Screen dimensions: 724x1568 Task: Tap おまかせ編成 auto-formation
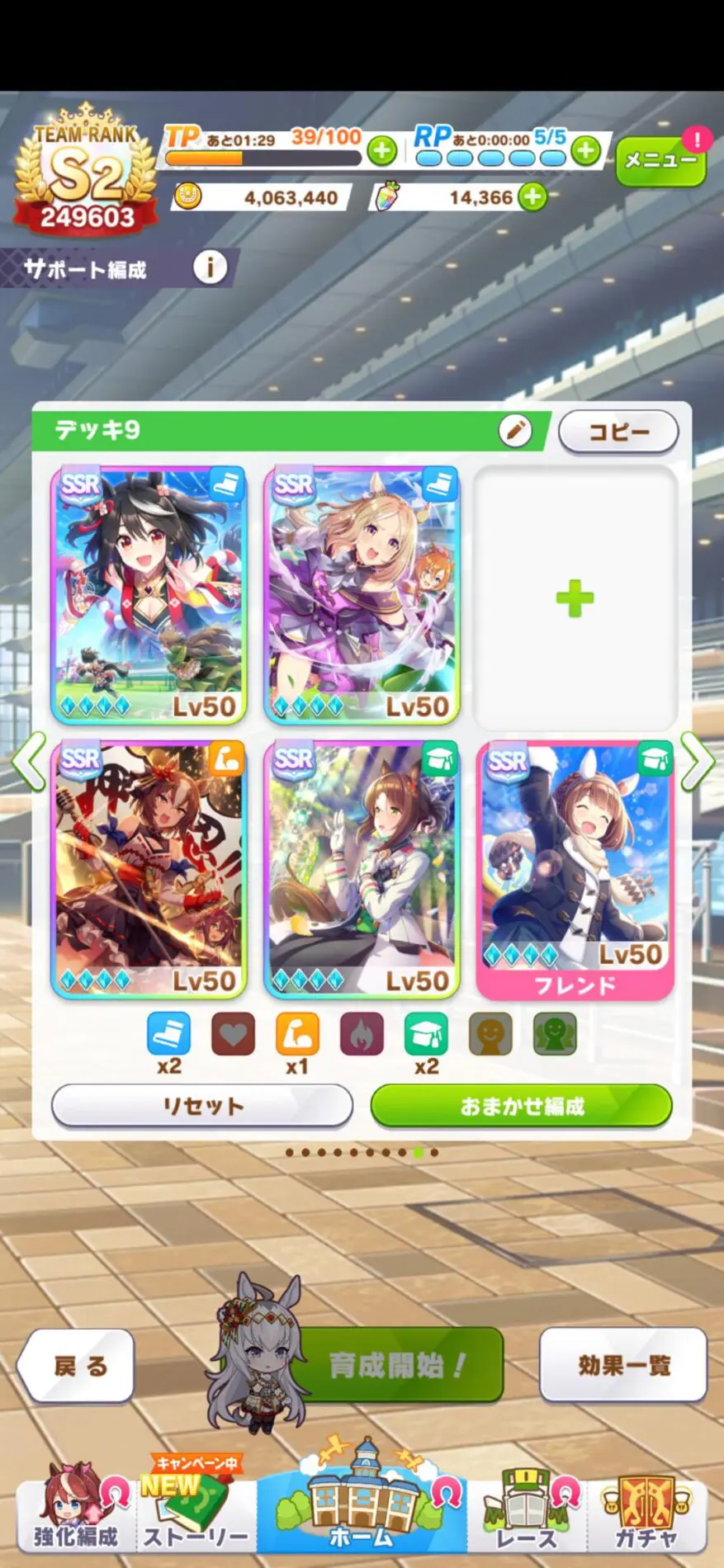(x=522, y=1106)
